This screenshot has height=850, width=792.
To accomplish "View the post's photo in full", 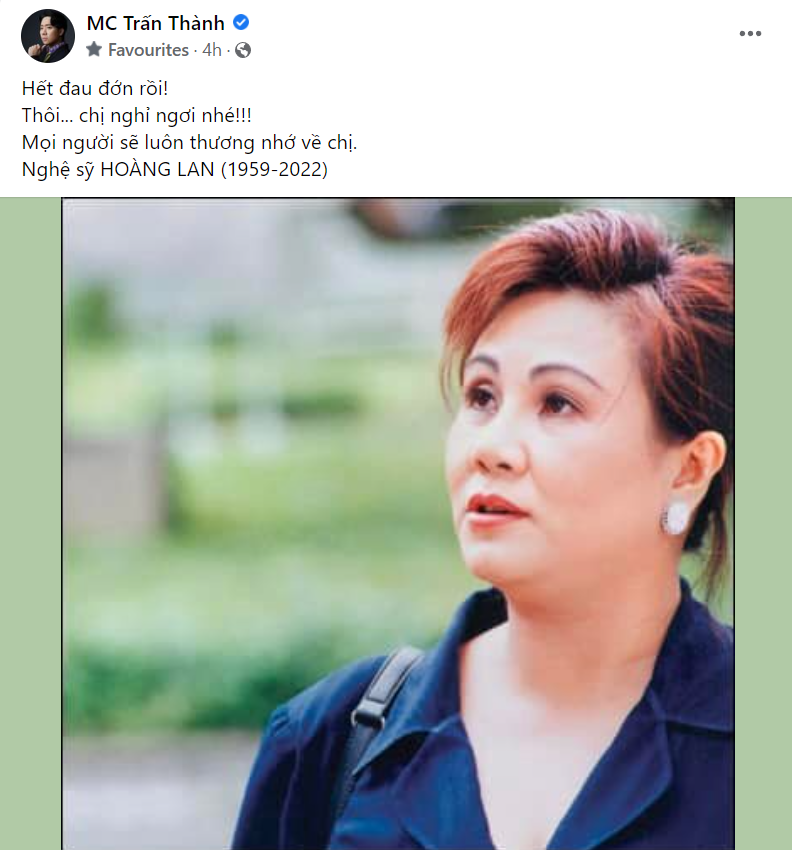I will (x=398, y=520).
